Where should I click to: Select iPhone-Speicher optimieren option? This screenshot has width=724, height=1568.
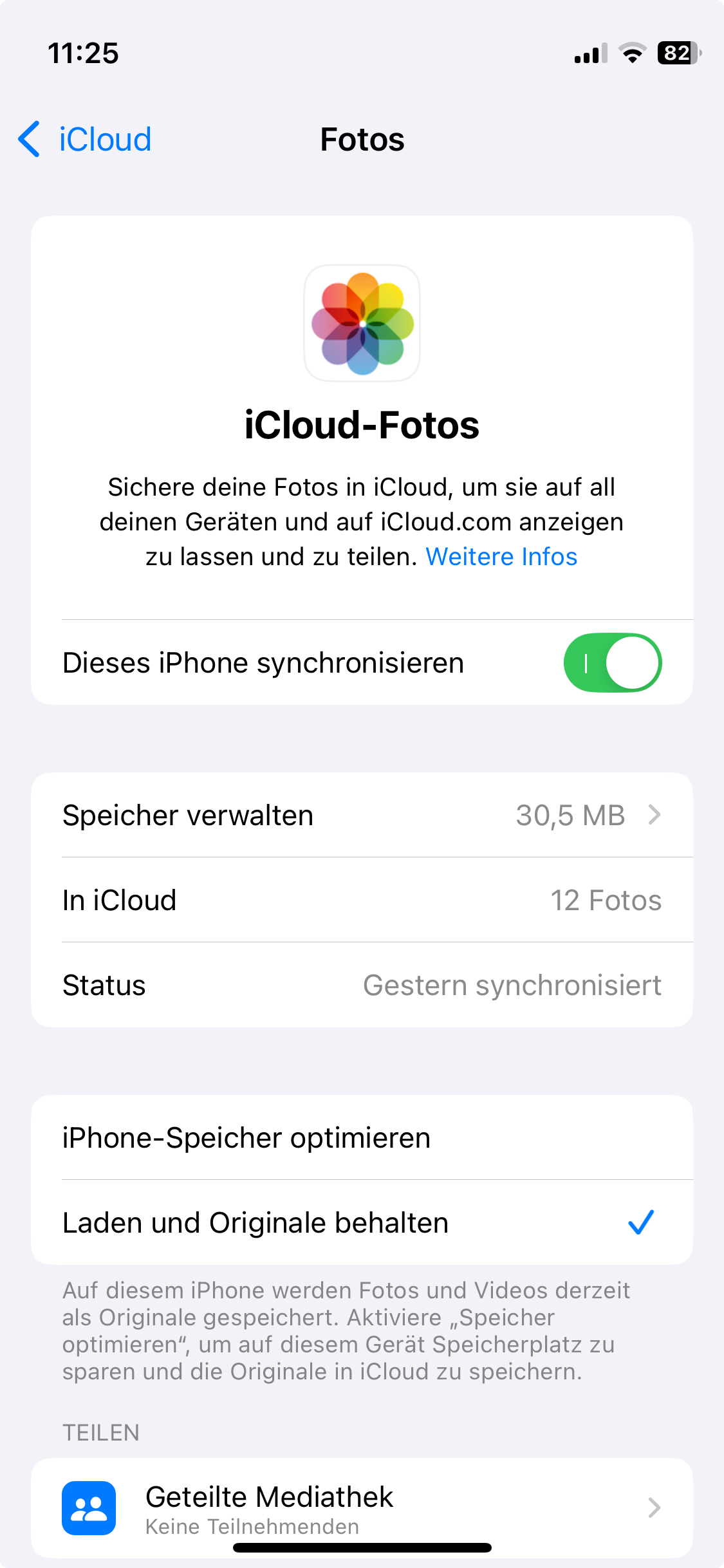362,1137
